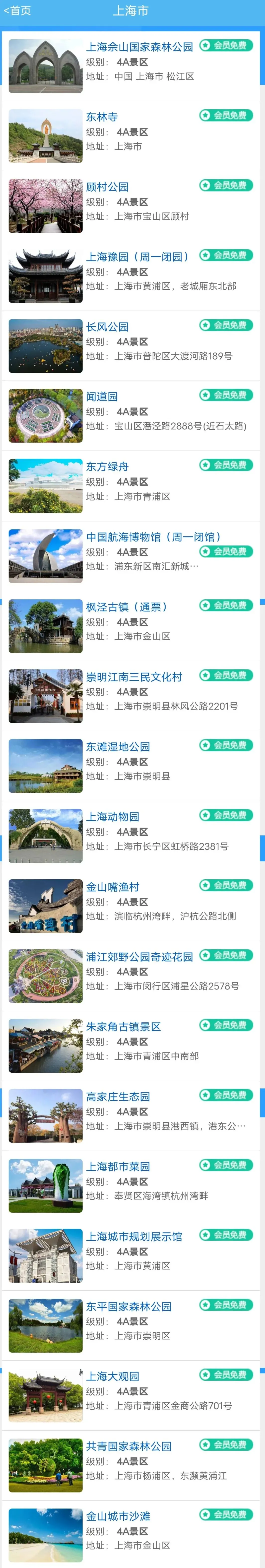The width and height of the screenshot is (265, 1568).
Task: Open 浦江郊野公园奇迹花园
Action: coord(139,957)
